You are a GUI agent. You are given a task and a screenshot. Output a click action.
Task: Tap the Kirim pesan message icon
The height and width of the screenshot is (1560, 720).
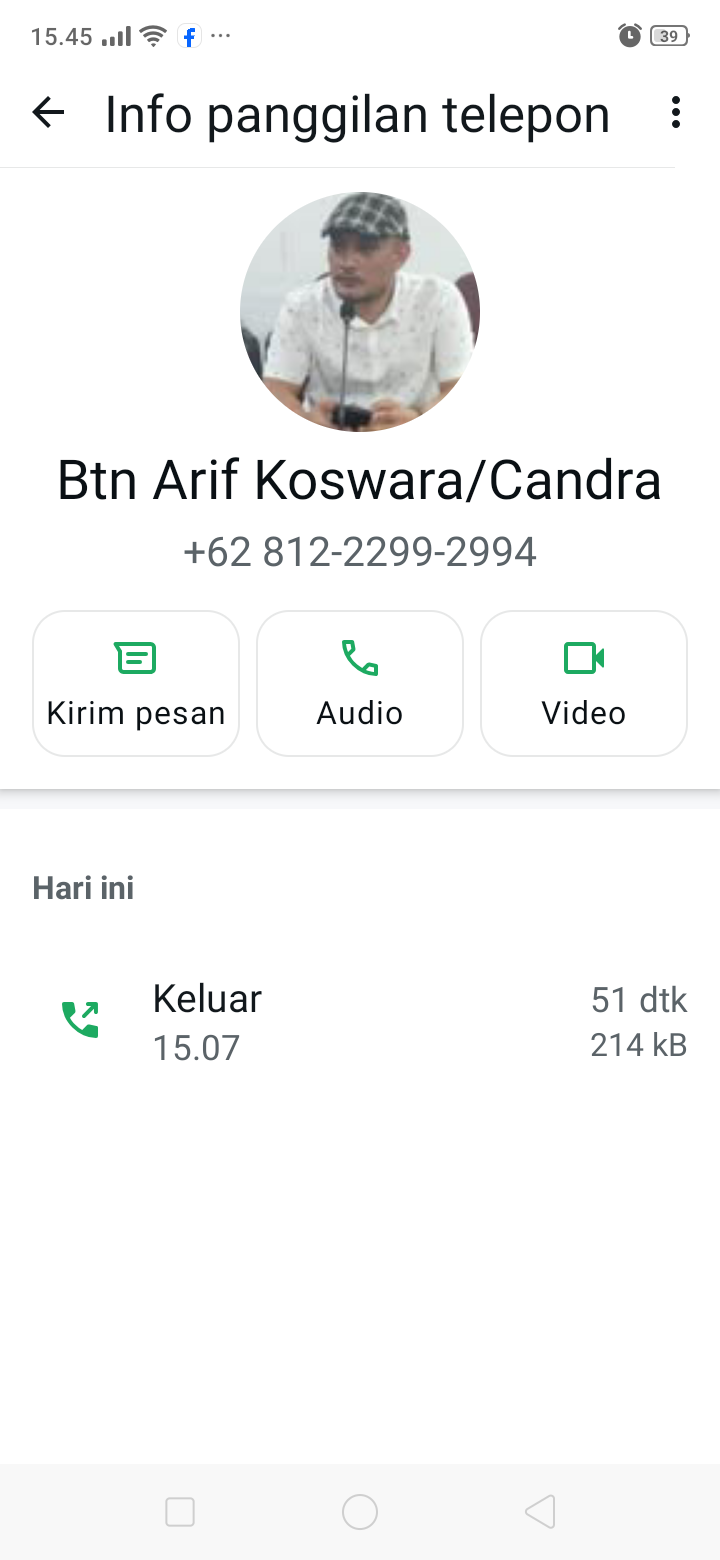click(135, 658)
